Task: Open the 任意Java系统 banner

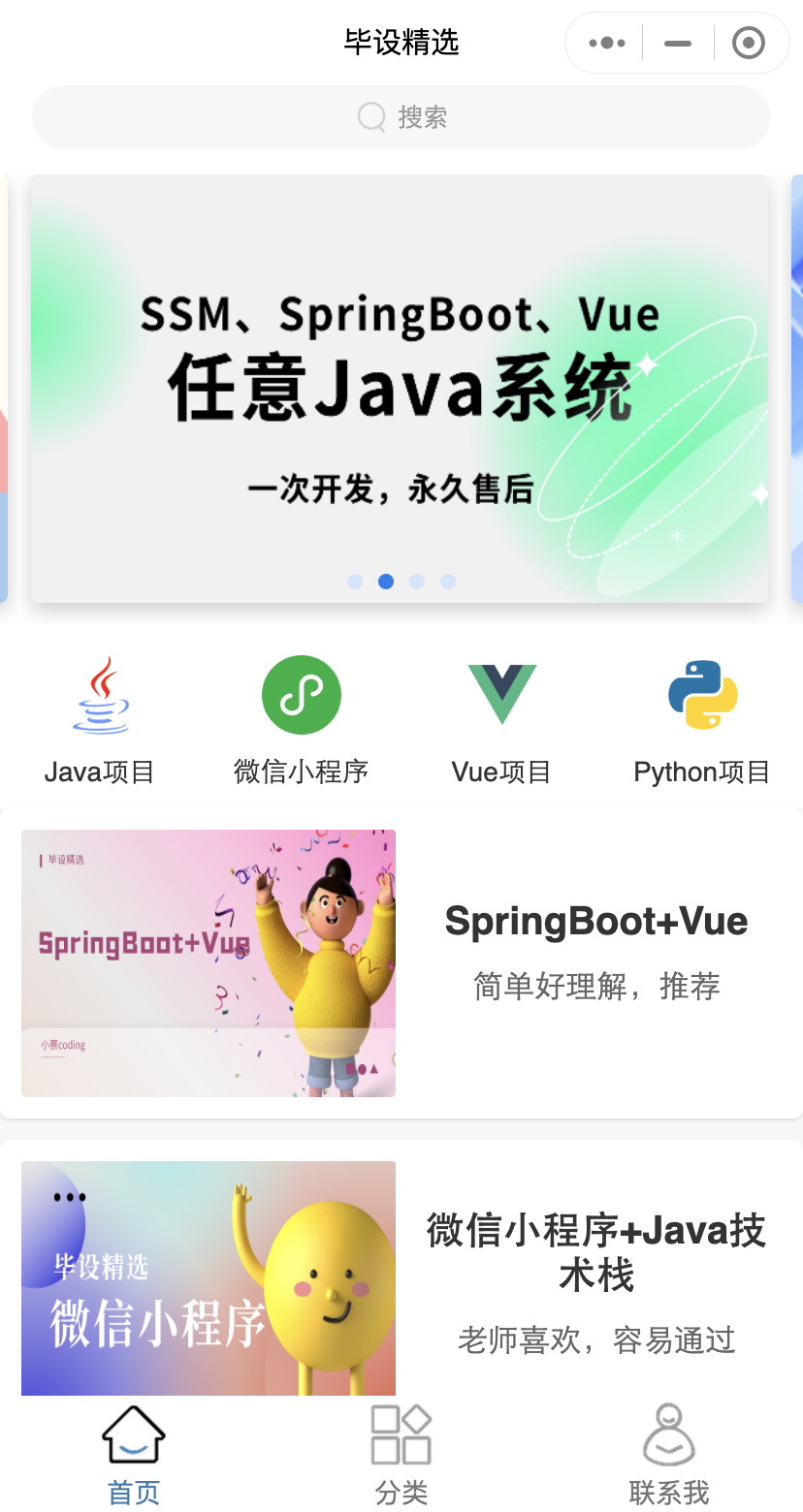Action: coord(400,388)
